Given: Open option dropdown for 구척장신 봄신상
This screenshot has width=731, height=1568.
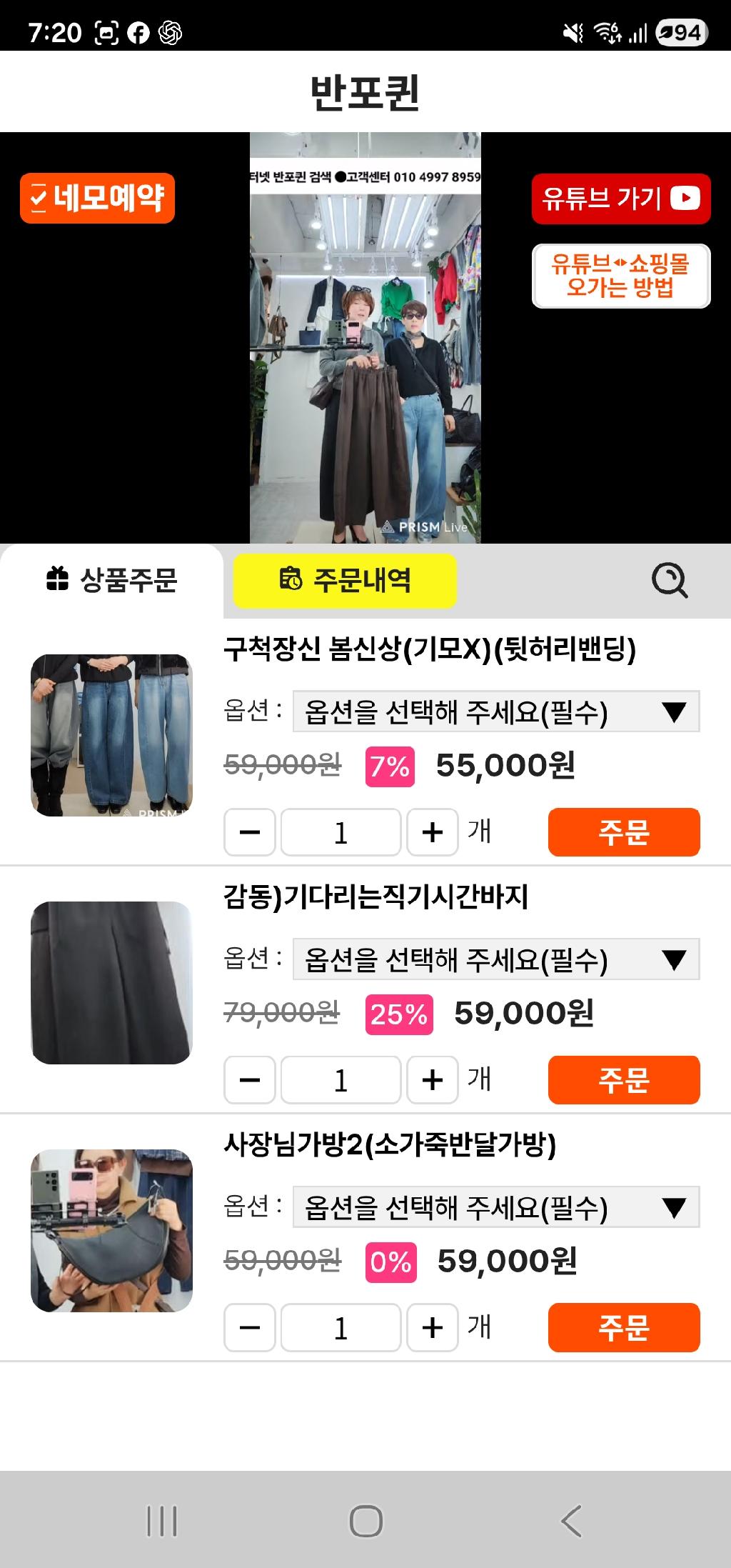Looking at the screenshot, I should pos(497,711).
